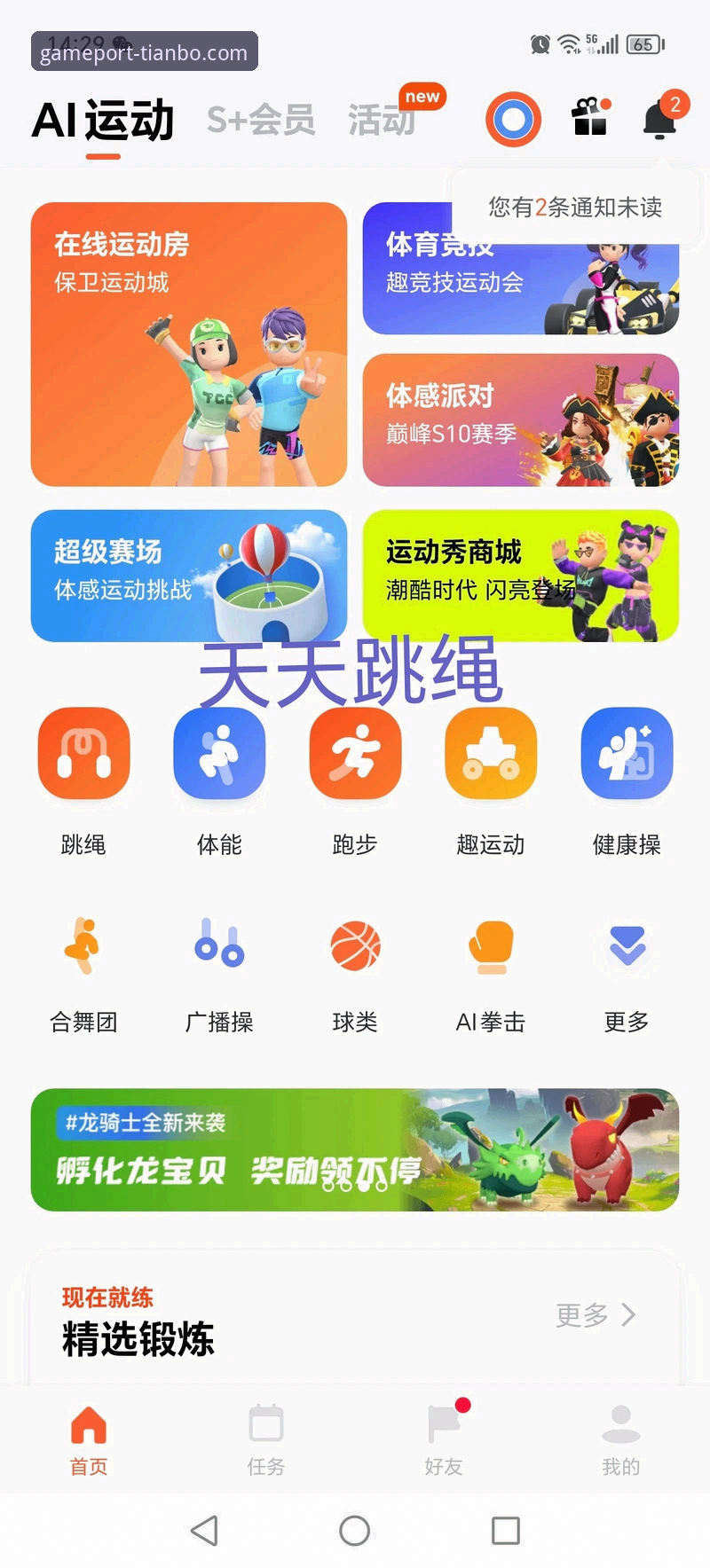Viewport: 710px width, 1568px height.
Task: Launch the AI拳击 boxing icon
Action: (x=490, y=947)
